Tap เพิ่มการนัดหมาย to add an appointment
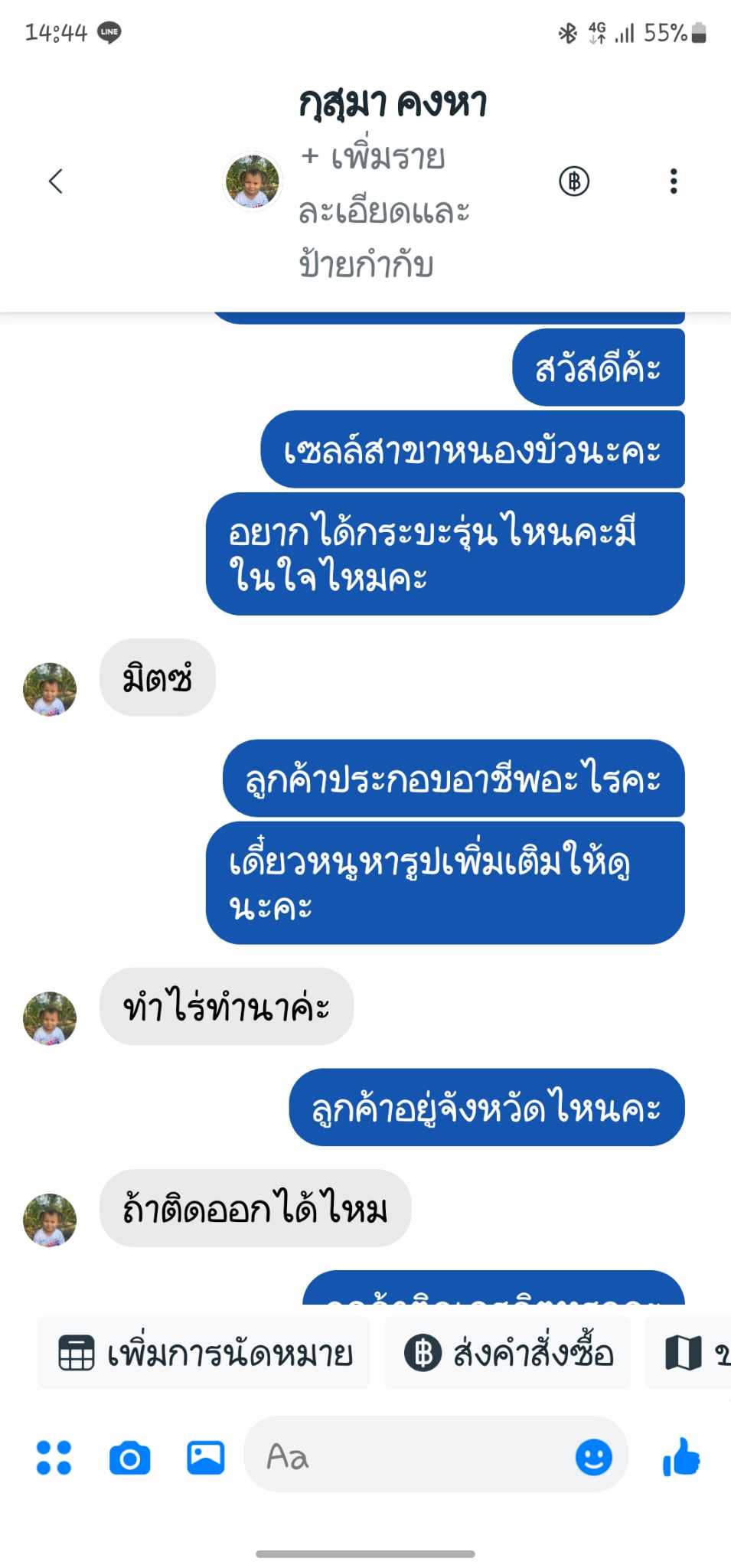Viewport: 731px width, 1568px height. 204,1354
